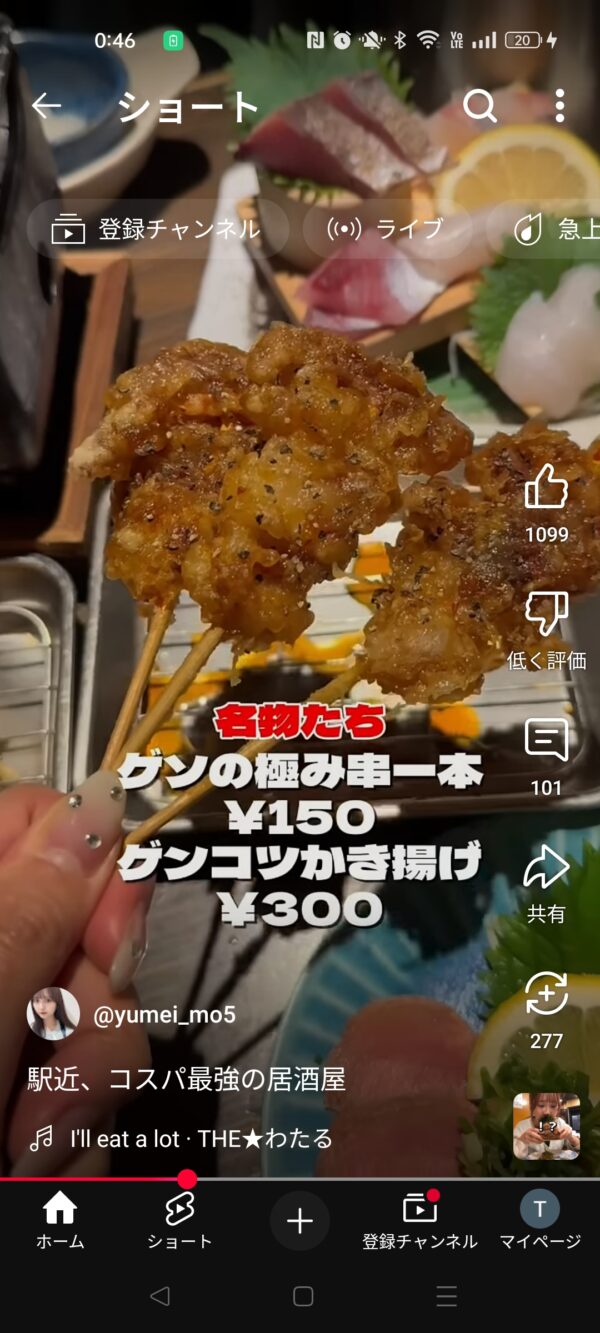Open the comments with 101 replies
Viewport: 600px width, 1333px height.
coord(546,743)
